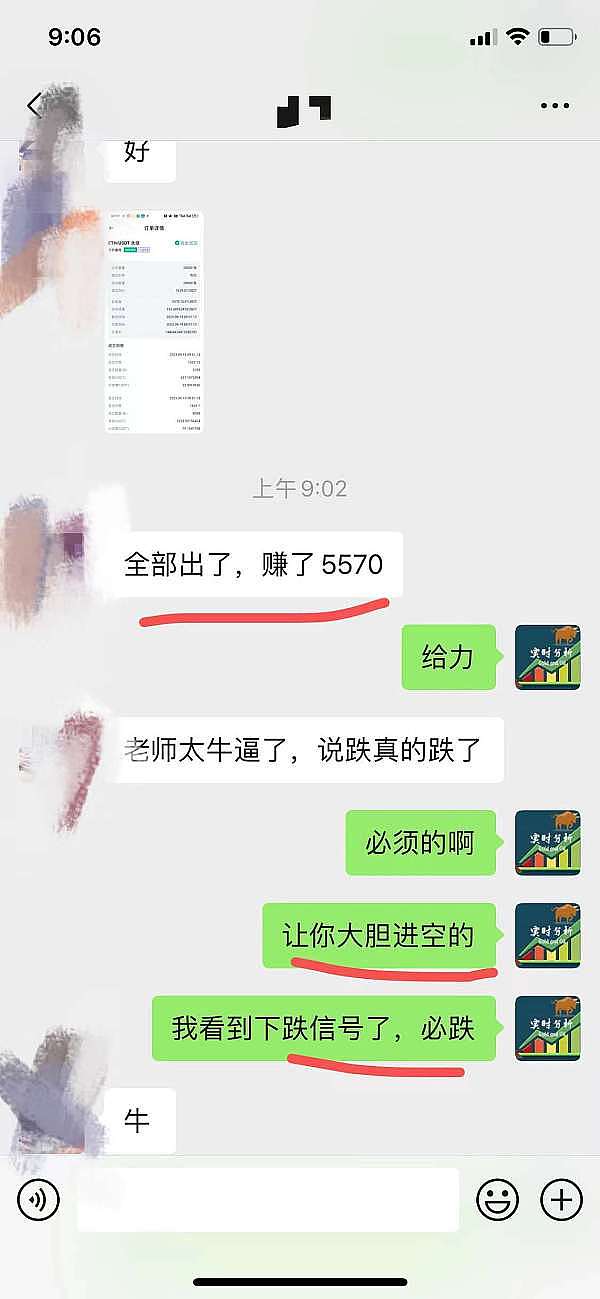600x1299 pixels.
Task: Open sender's avatar next to 必须的啊
Action: (547, 843)
